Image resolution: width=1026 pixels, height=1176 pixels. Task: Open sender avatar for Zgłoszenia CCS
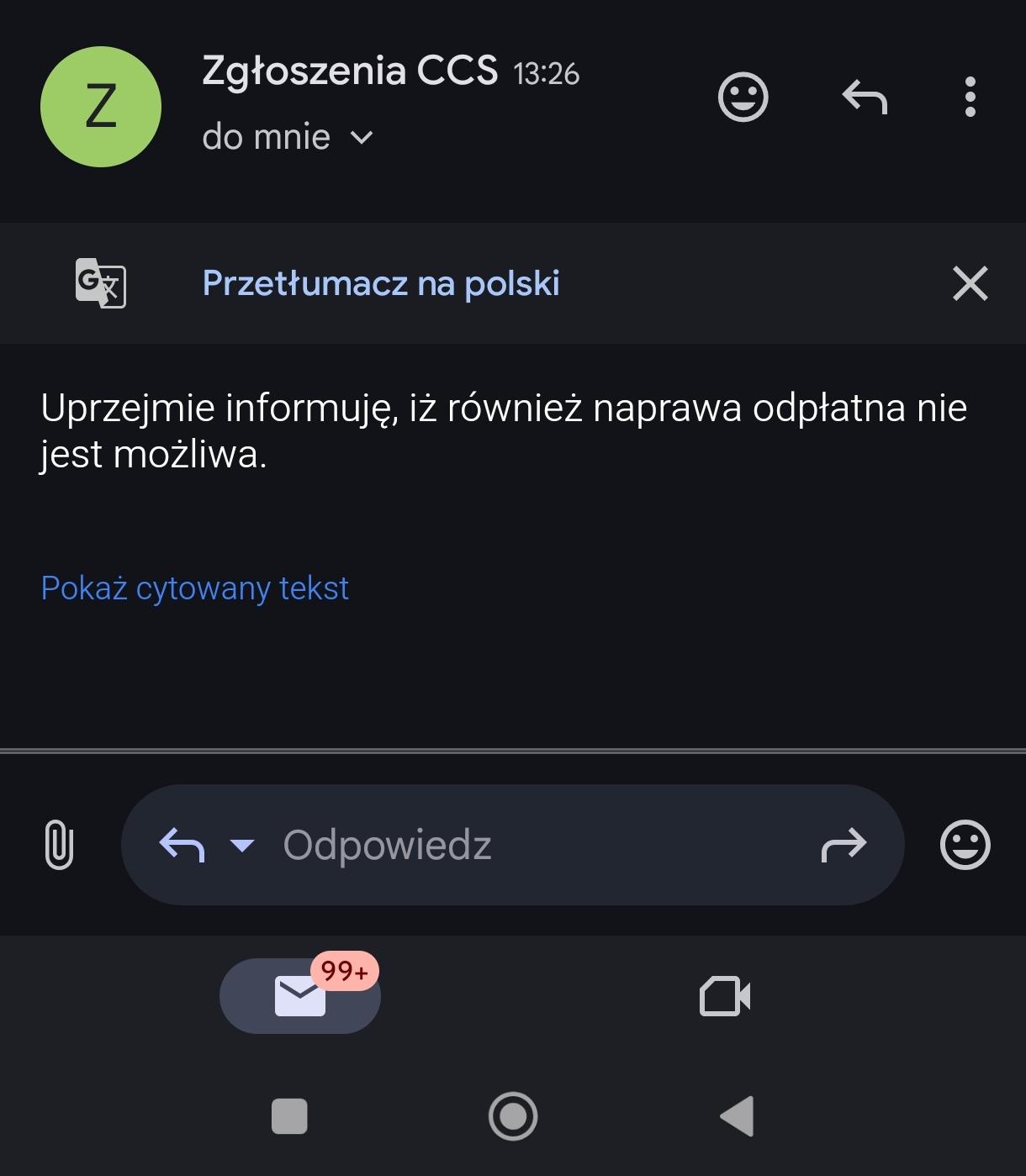coord(101,107)
